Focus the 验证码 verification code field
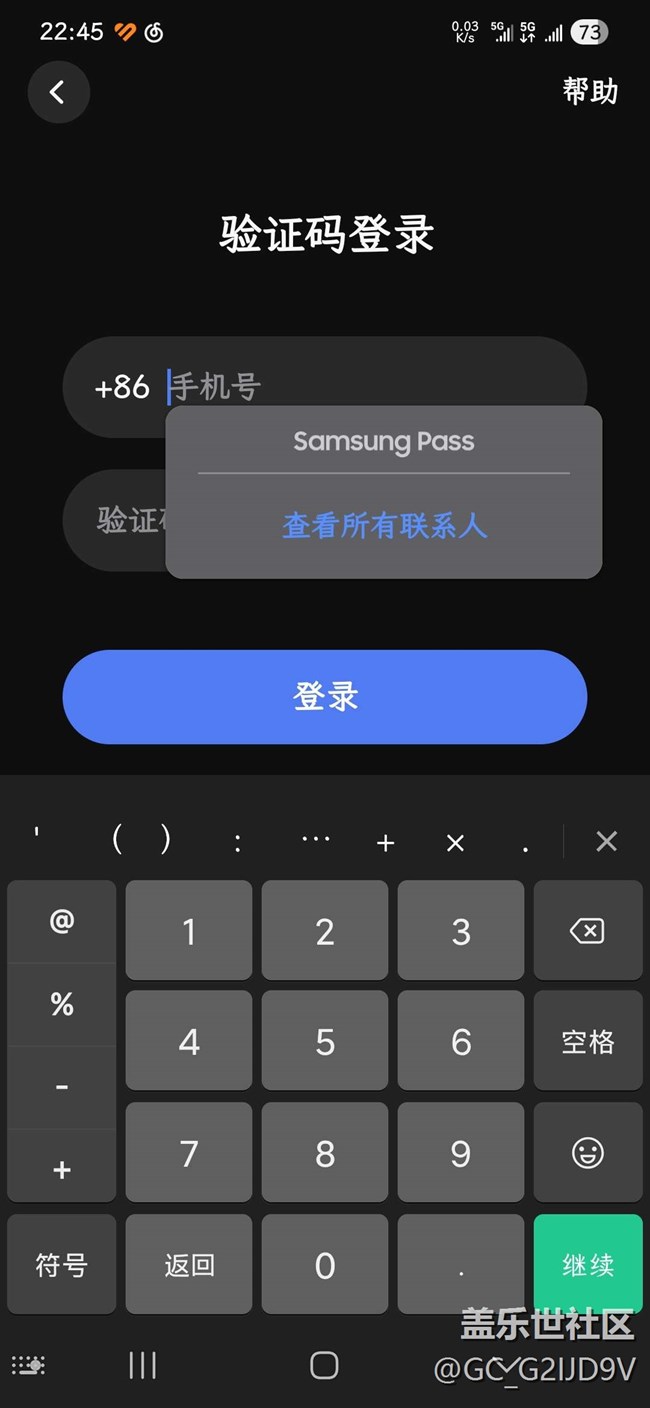Screen dimensions: 650x1408 (x=115, y=520)
